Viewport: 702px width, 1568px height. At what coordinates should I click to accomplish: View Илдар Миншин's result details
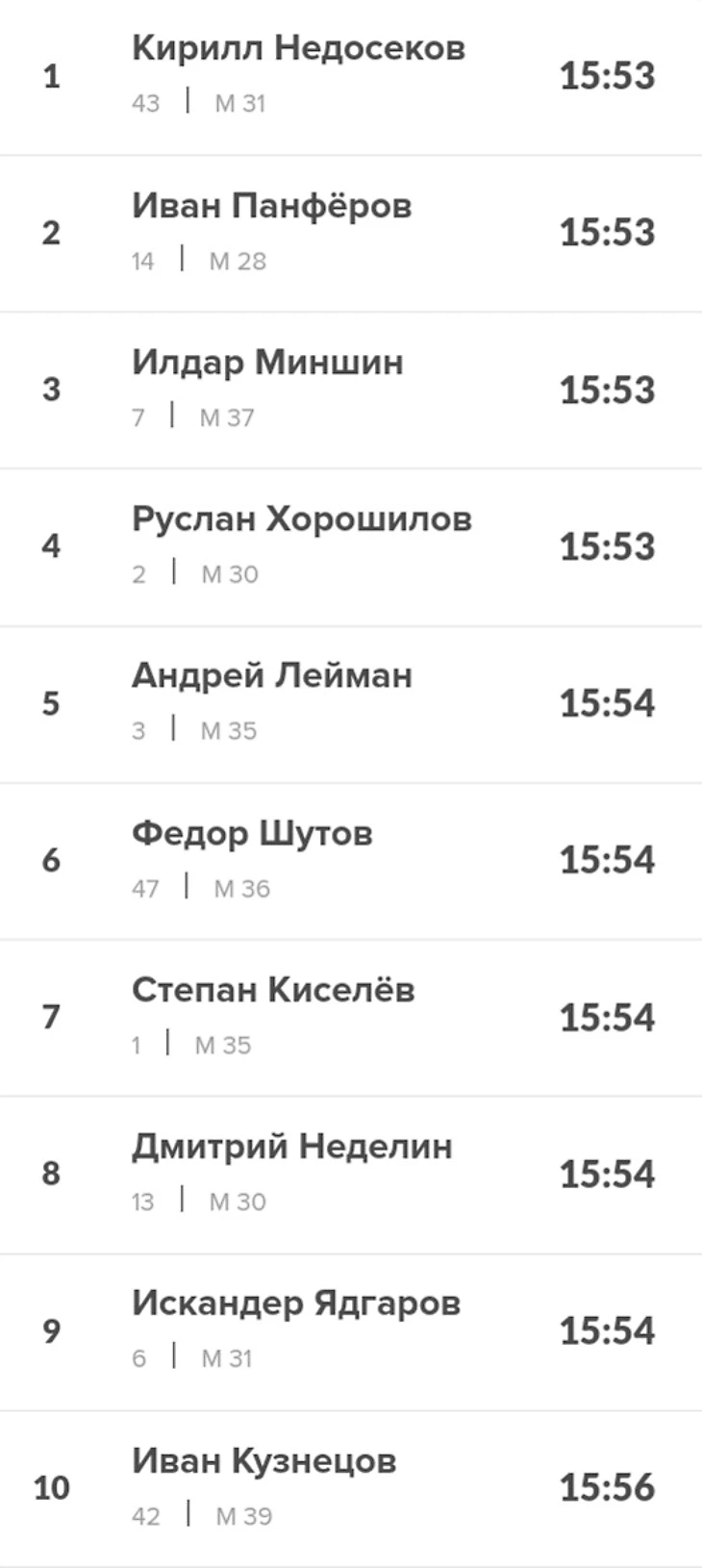click(267, 363)
